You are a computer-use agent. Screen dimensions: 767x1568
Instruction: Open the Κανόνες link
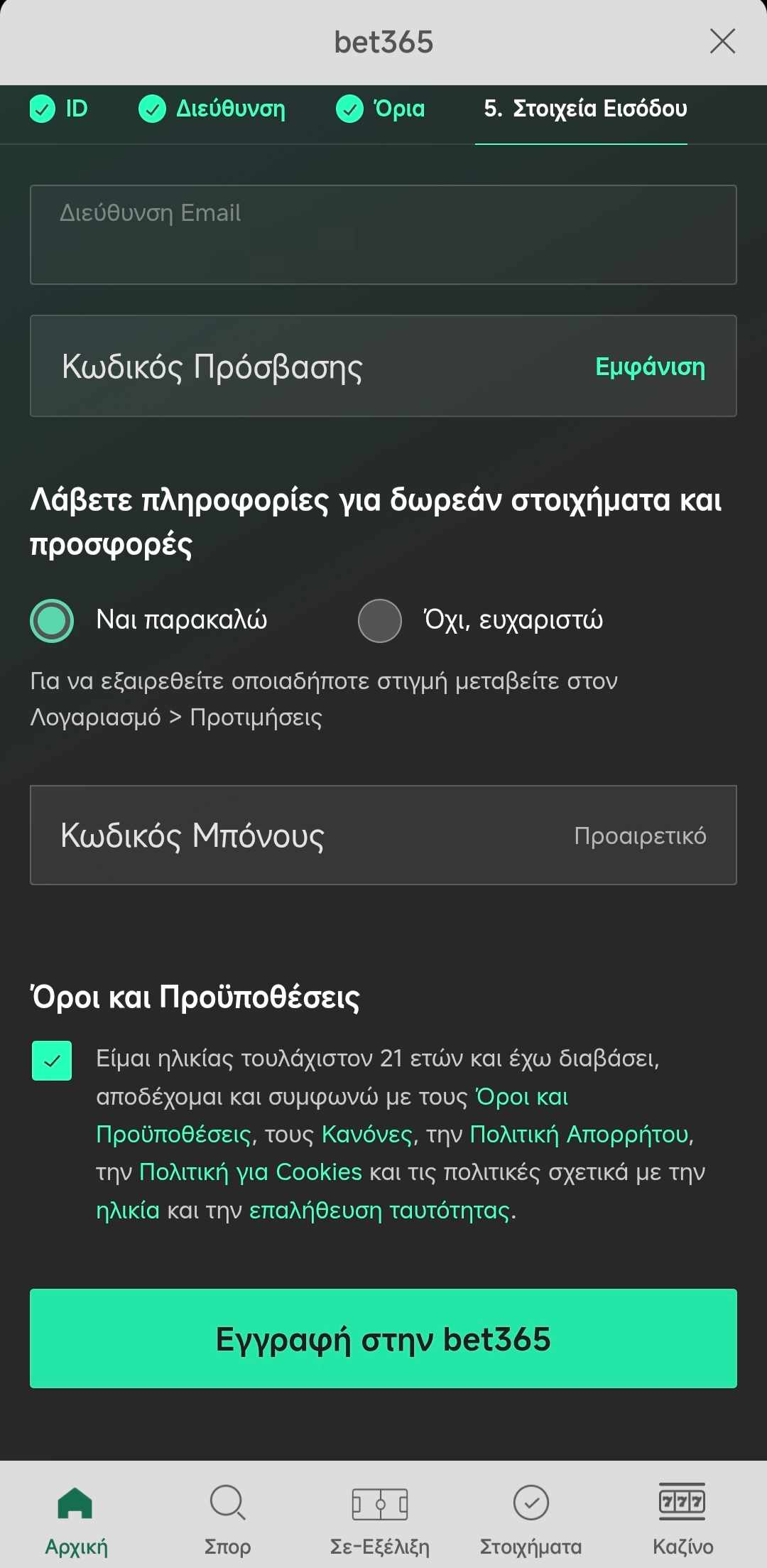point(367,1134)
